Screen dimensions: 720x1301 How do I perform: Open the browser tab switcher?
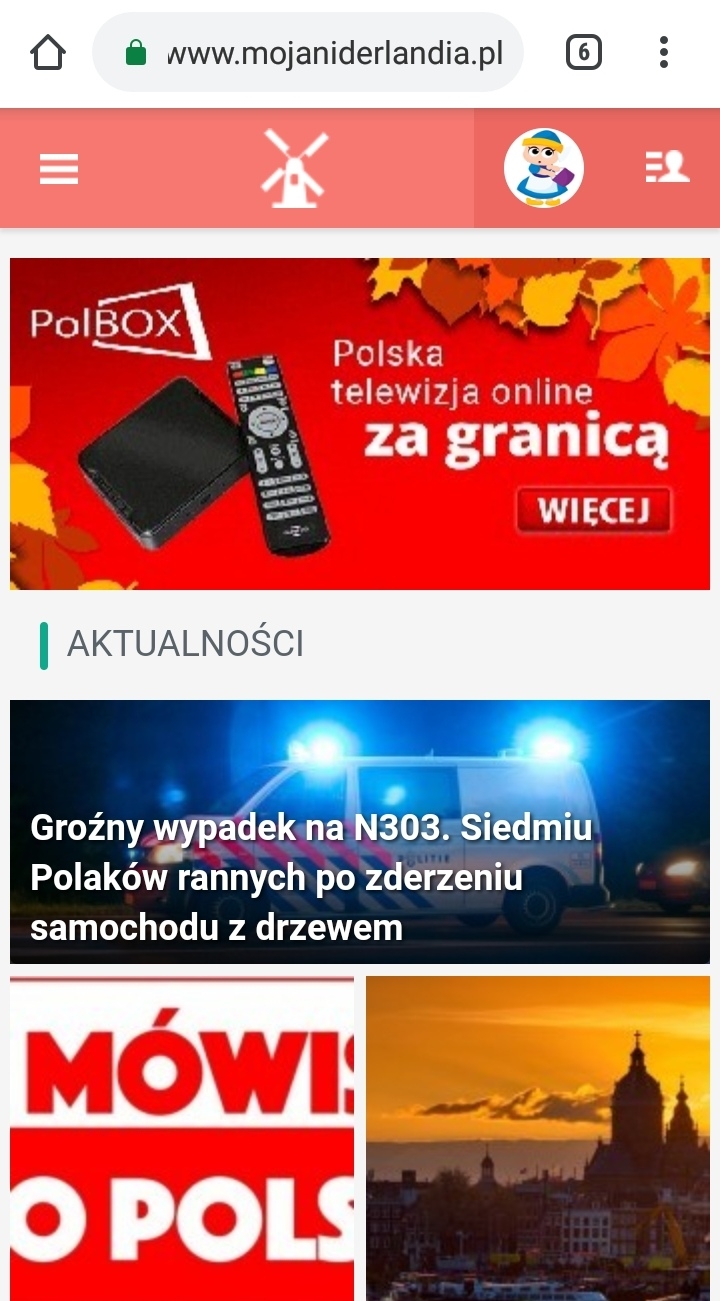583,52
